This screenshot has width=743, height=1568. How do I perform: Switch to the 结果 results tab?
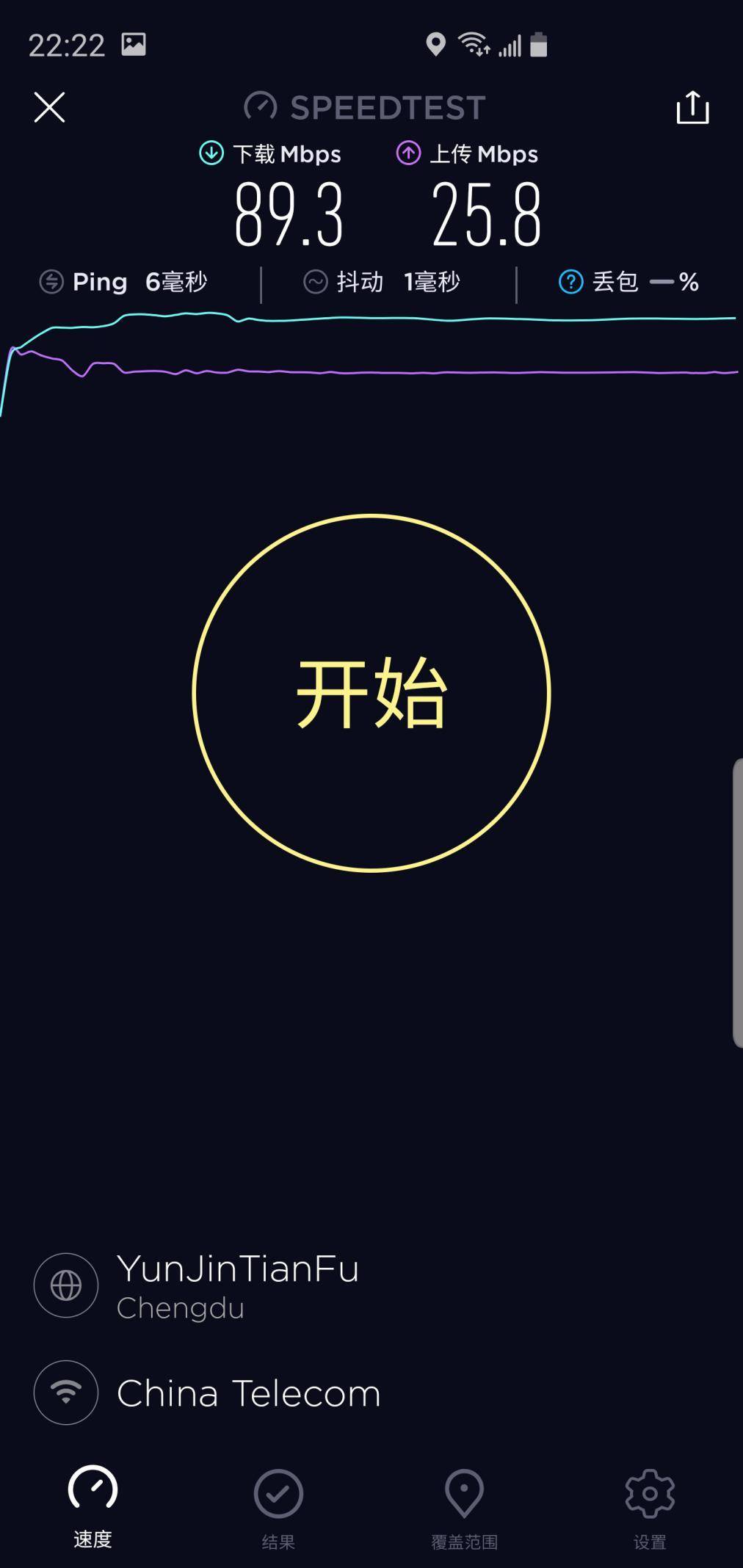coord(277,1505)
